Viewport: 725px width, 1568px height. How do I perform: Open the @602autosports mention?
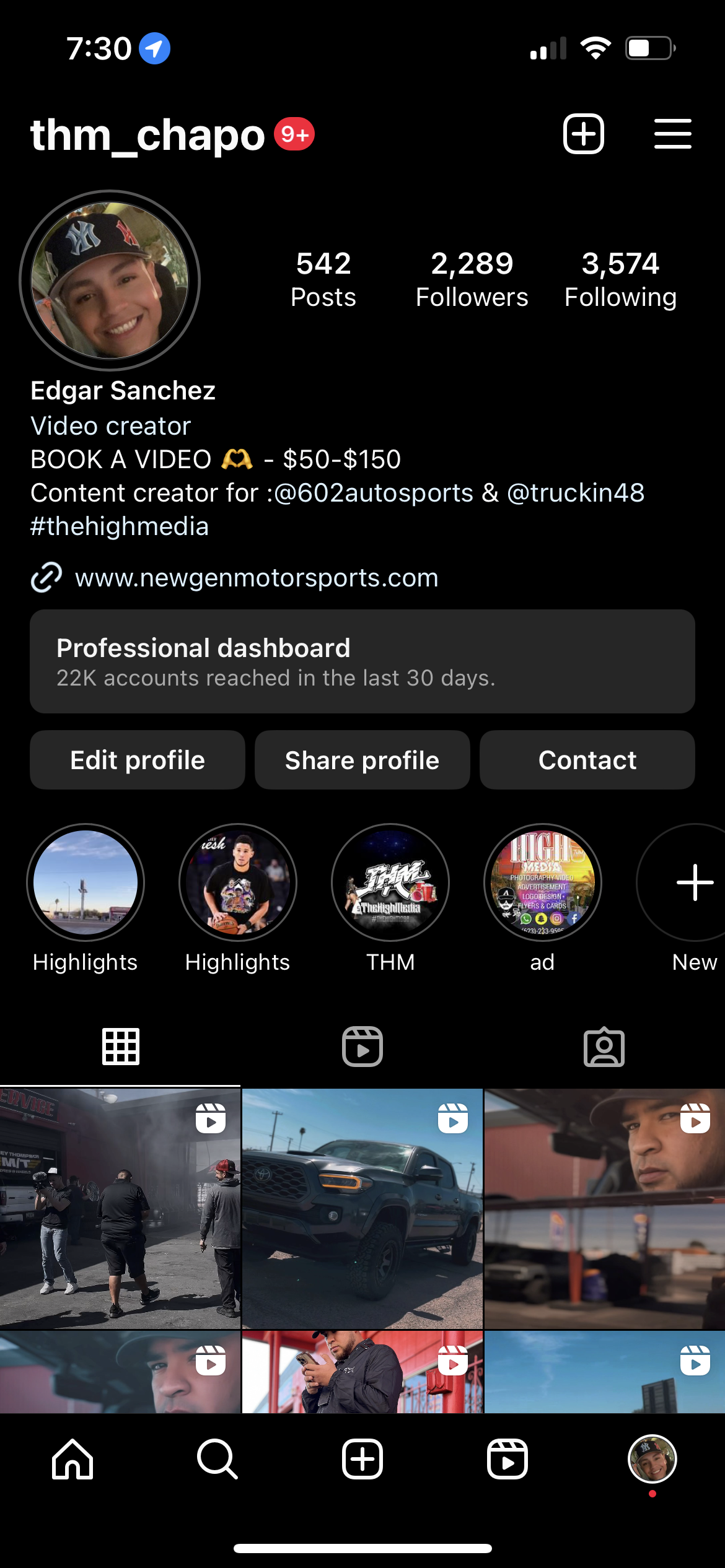pyautogui.click(x=373, y=493)
